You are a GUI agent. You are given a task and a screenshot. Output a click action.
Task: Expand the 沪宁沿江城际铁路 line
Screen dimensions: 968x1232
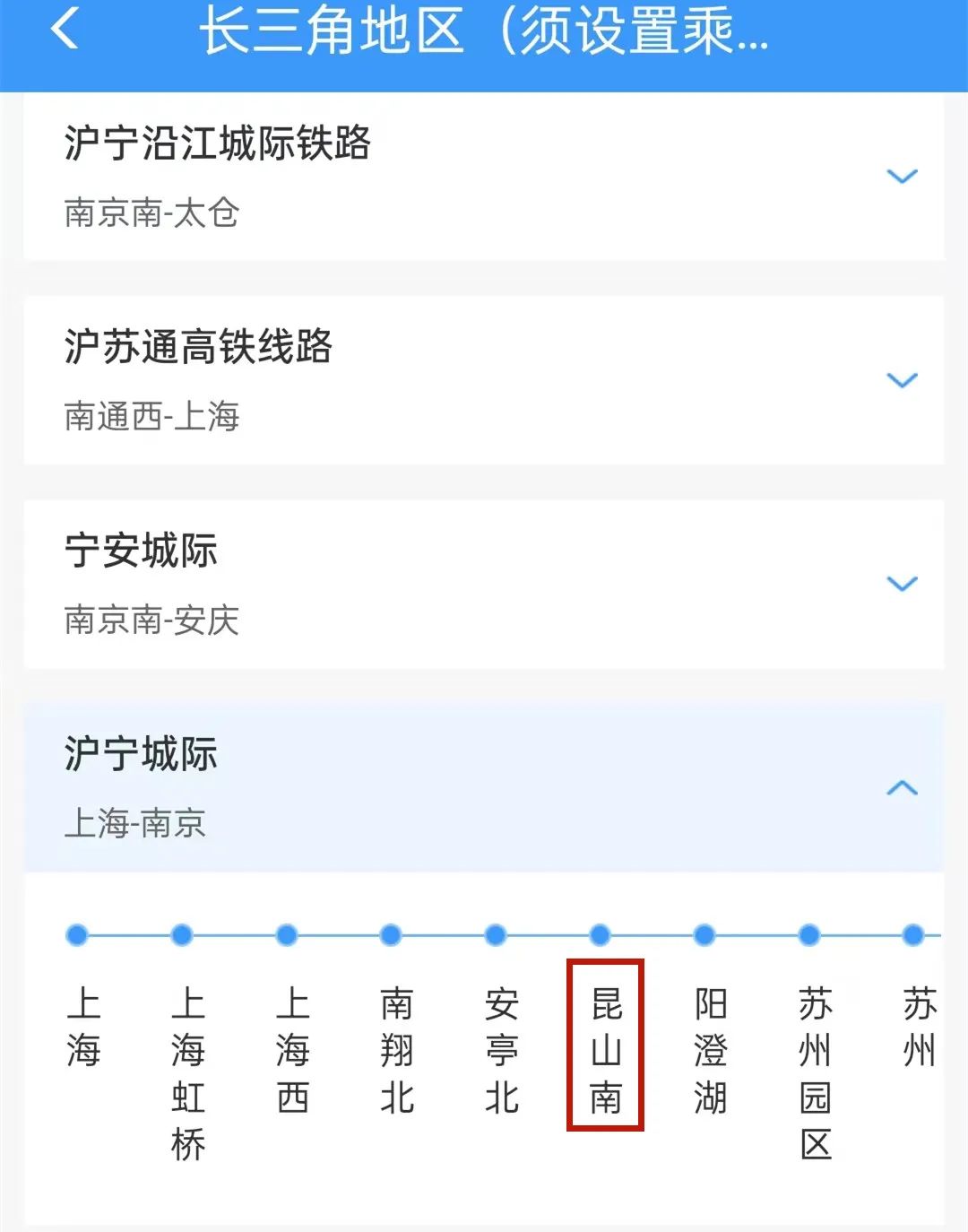click(901, 176)
